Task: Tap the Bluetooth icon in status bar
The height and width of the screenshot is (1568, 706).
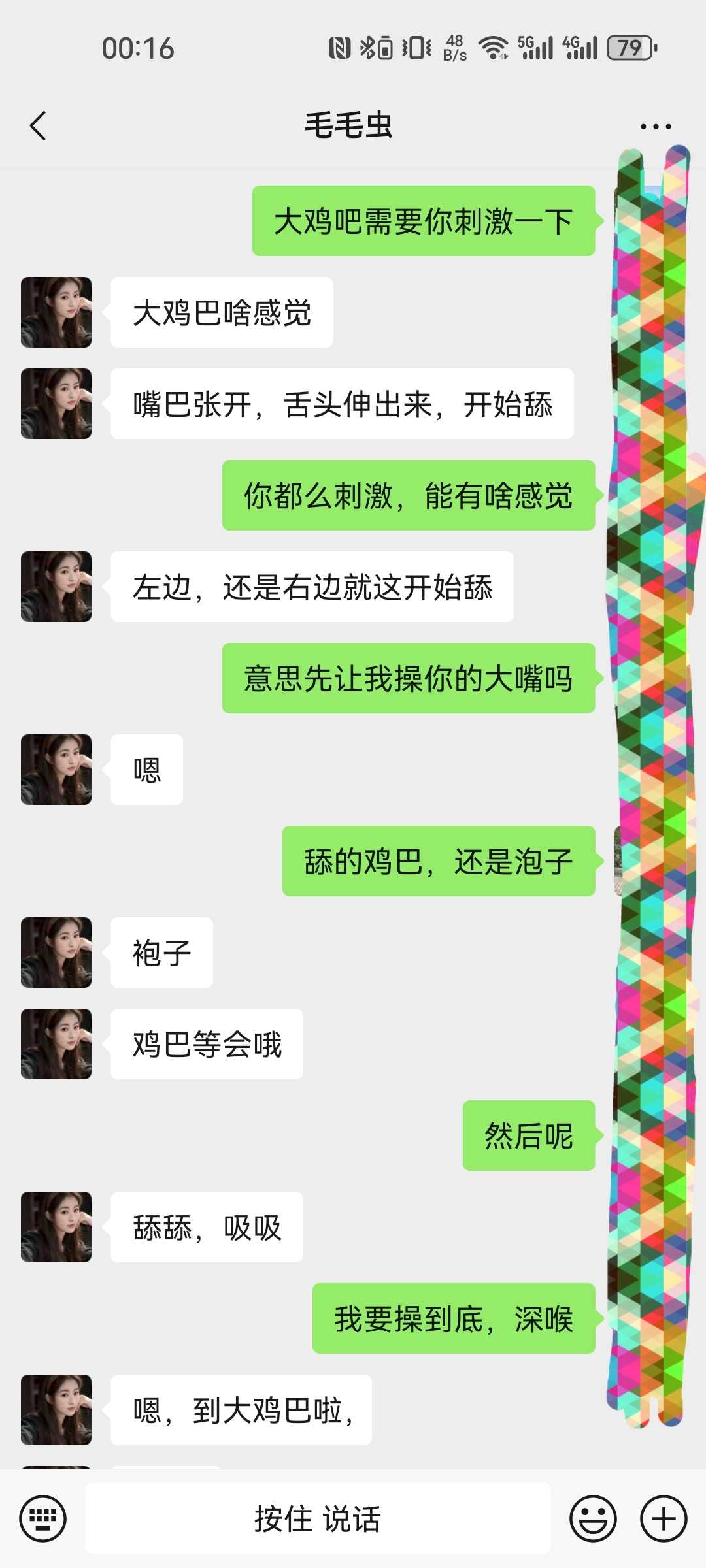Action: point(368,47)
